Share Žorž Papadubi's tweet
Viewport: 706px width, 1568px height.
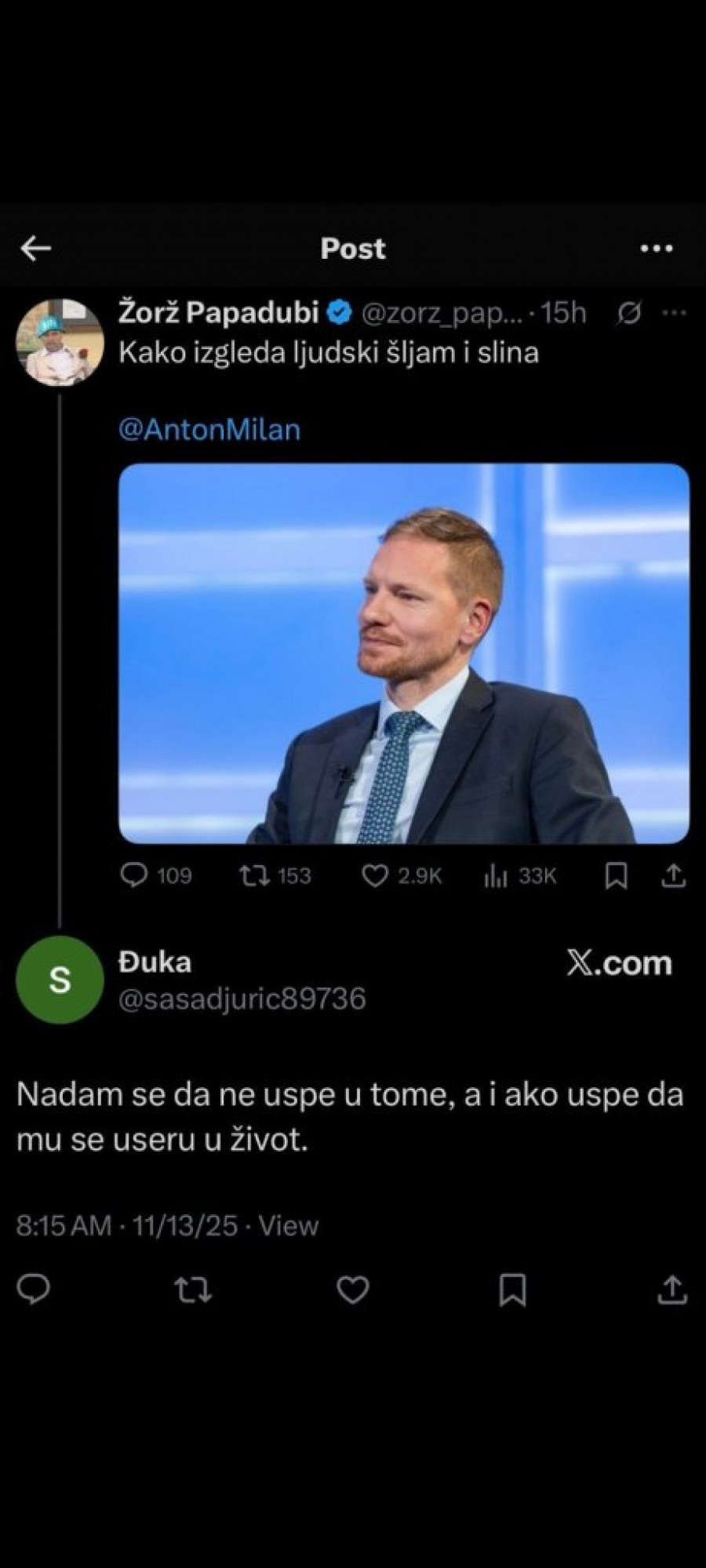point(673,875)
